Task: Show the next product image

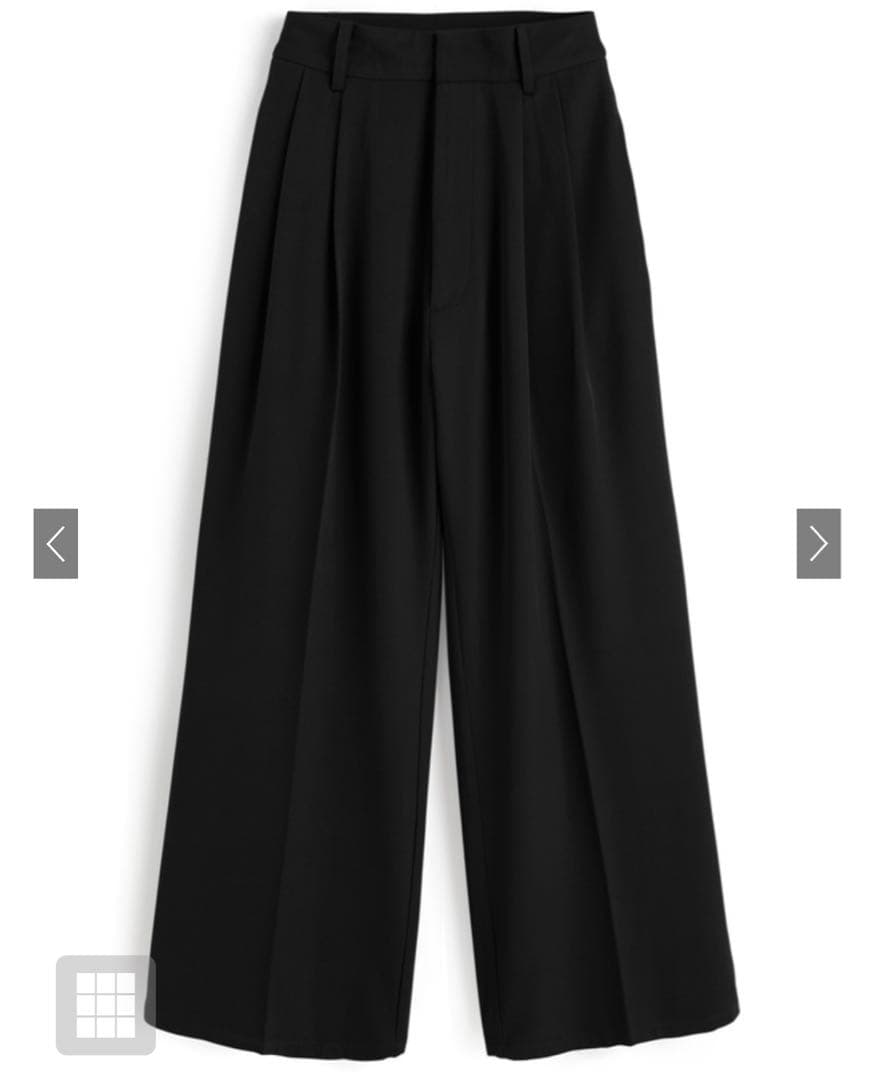Action: coord(818,544)
